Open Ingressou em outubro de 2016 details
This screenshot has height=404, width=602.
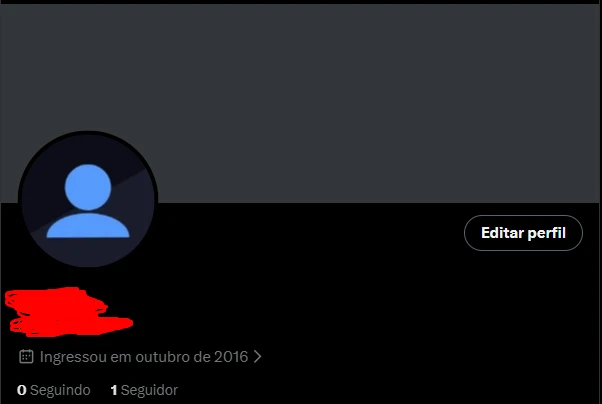[140, 356]
